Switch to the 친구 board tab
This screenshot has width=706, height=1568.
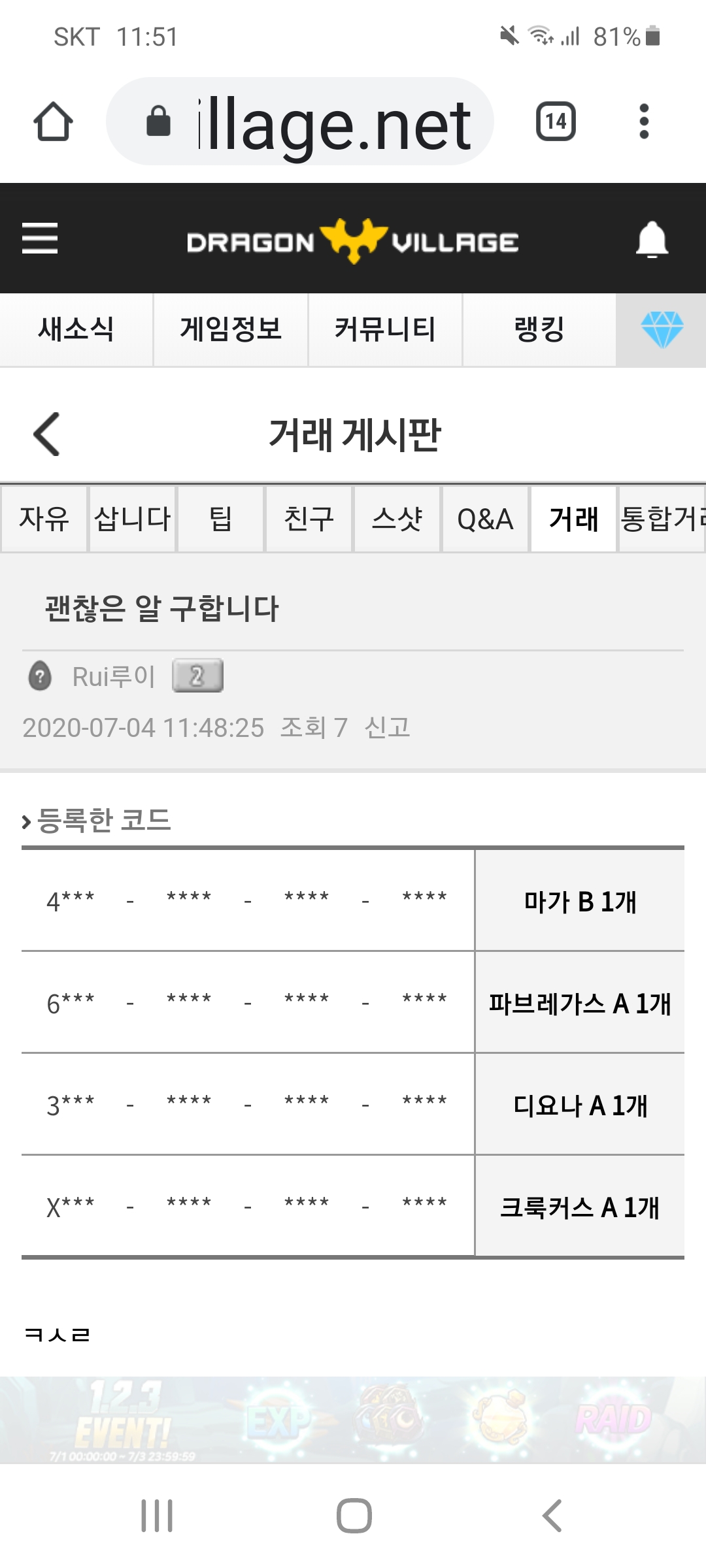[309, 519]
